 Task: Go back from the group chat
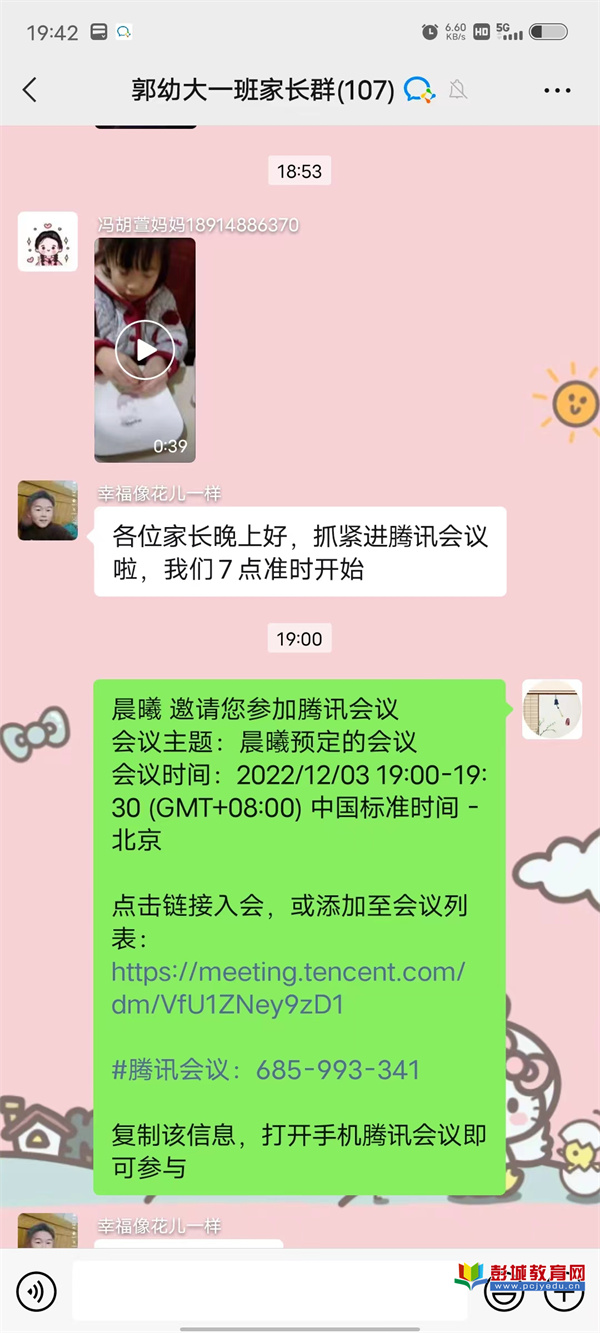click(x=30, y=90)
